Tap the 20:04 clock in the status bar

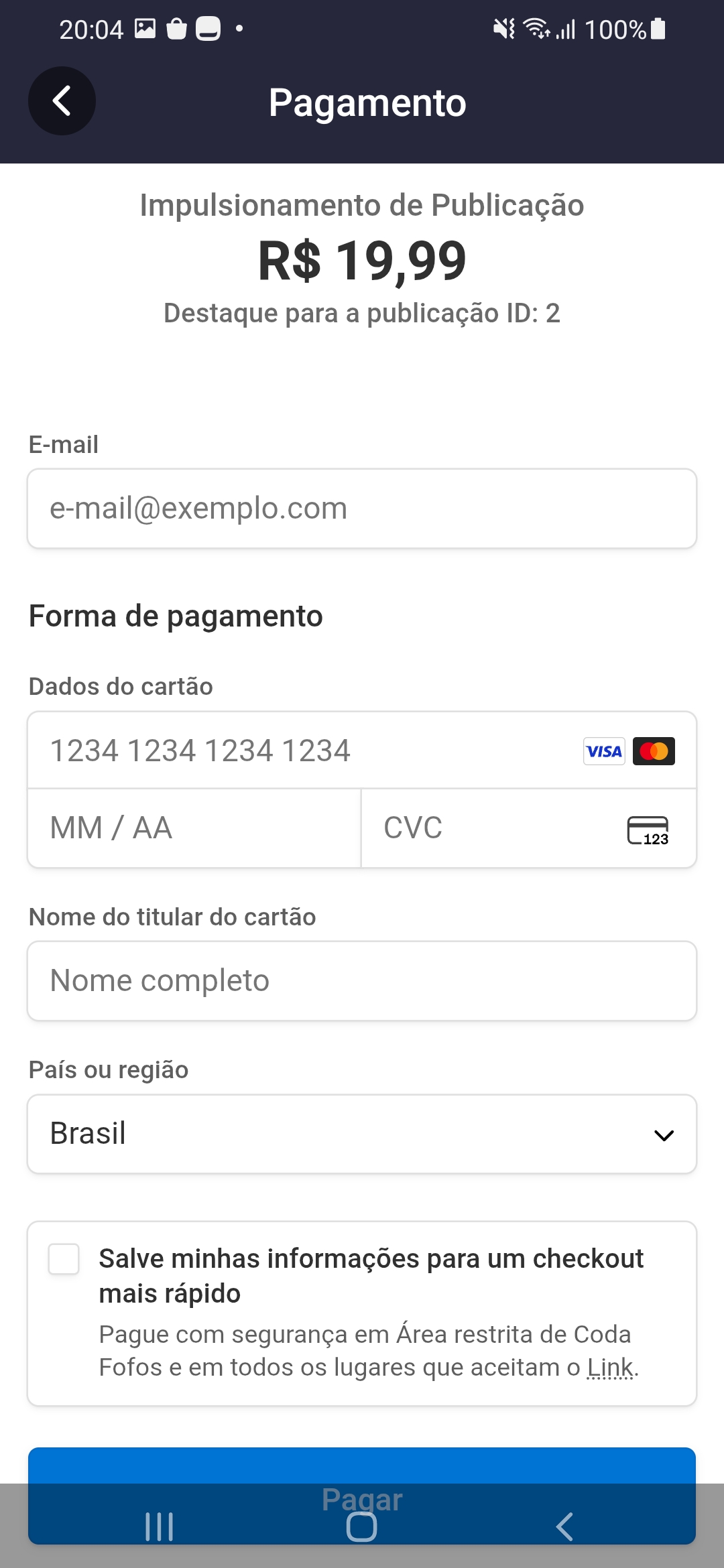91,29
